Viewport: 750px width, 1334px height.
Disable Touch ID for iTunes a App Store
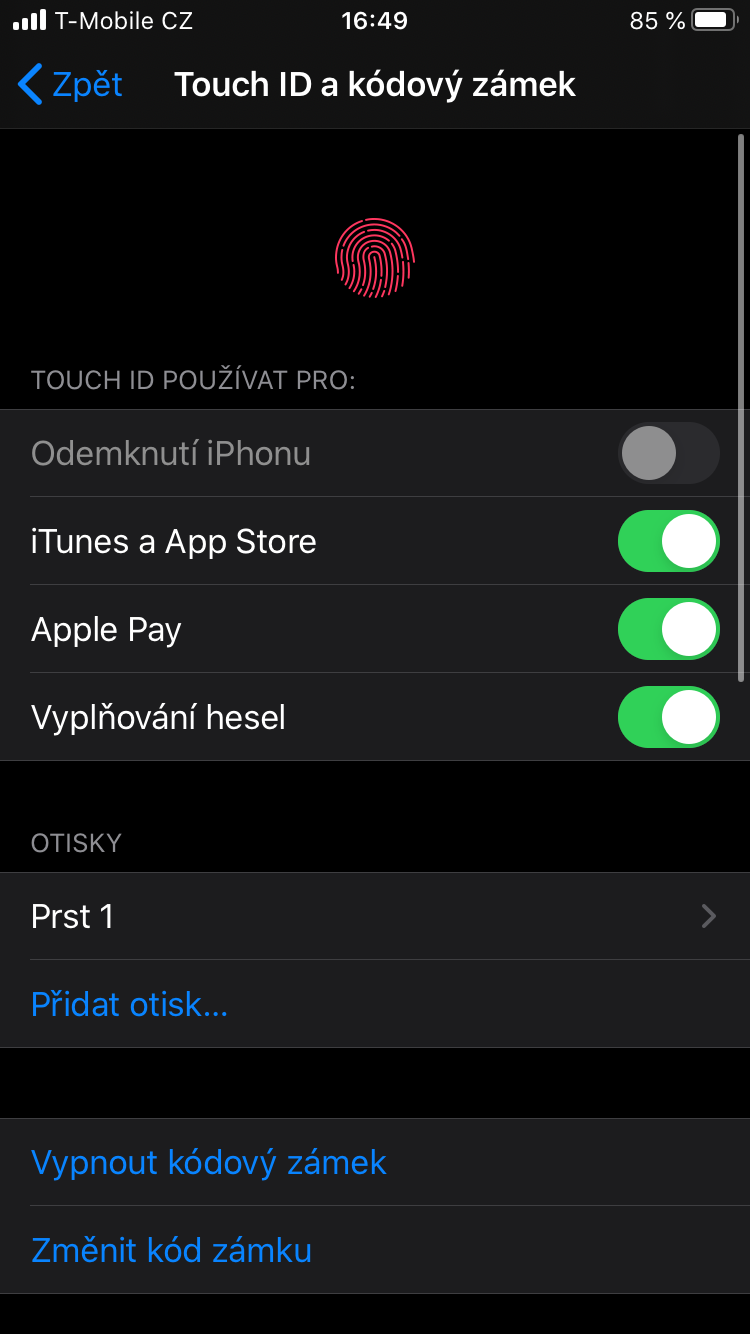(668, 541)
